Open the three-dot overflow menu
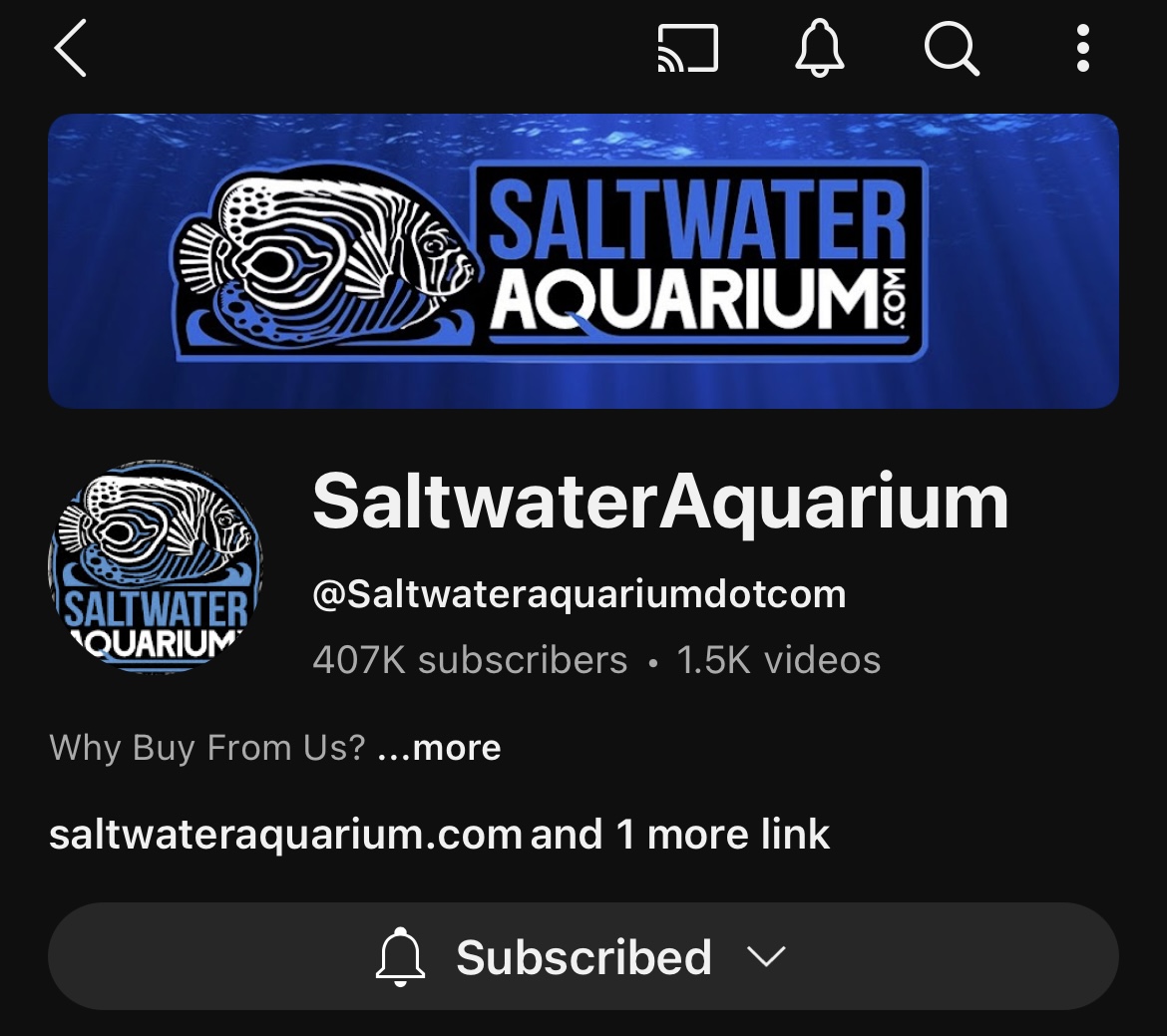The height and width of the screenshot is (1036, 1167). pos(1082,49)
